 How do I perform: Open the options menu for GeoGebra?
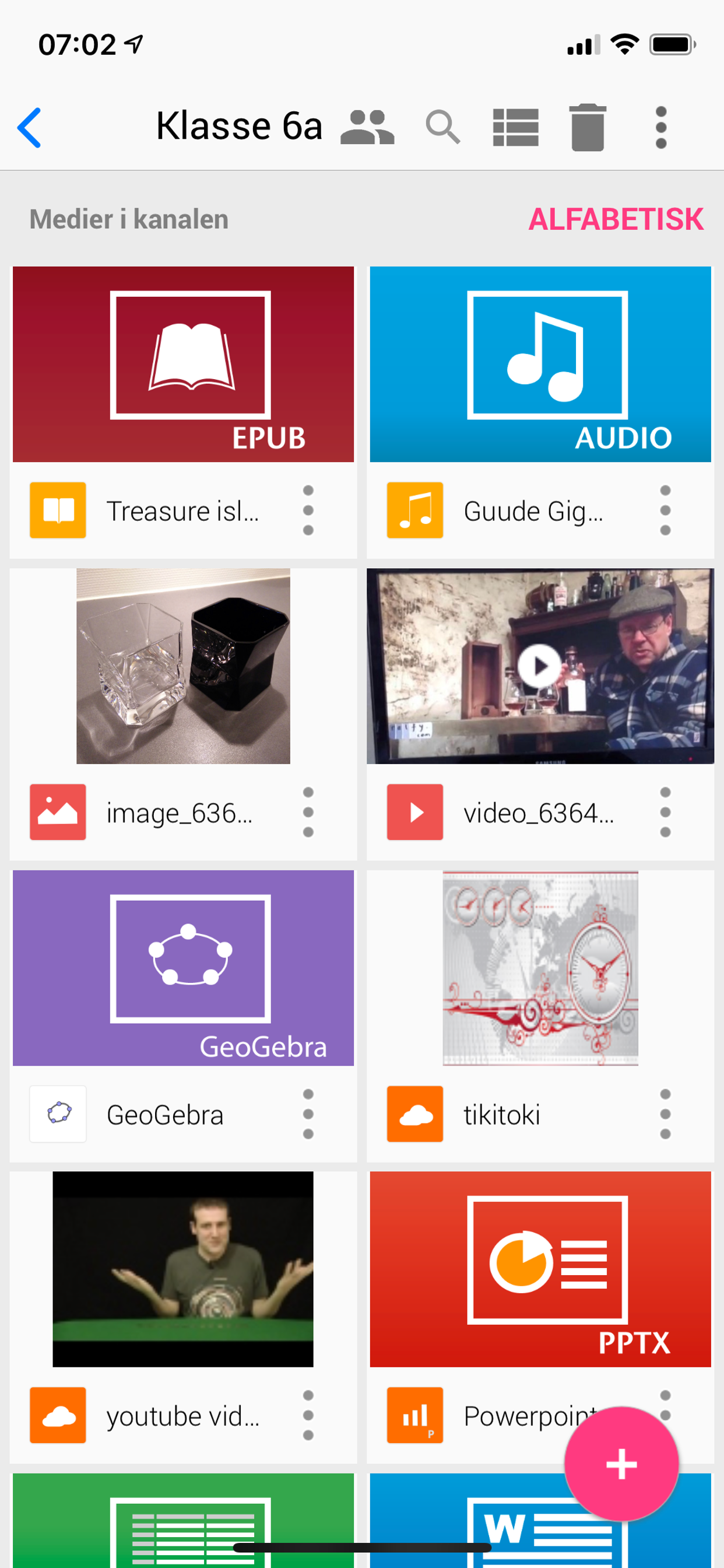tap(308, 1115)
